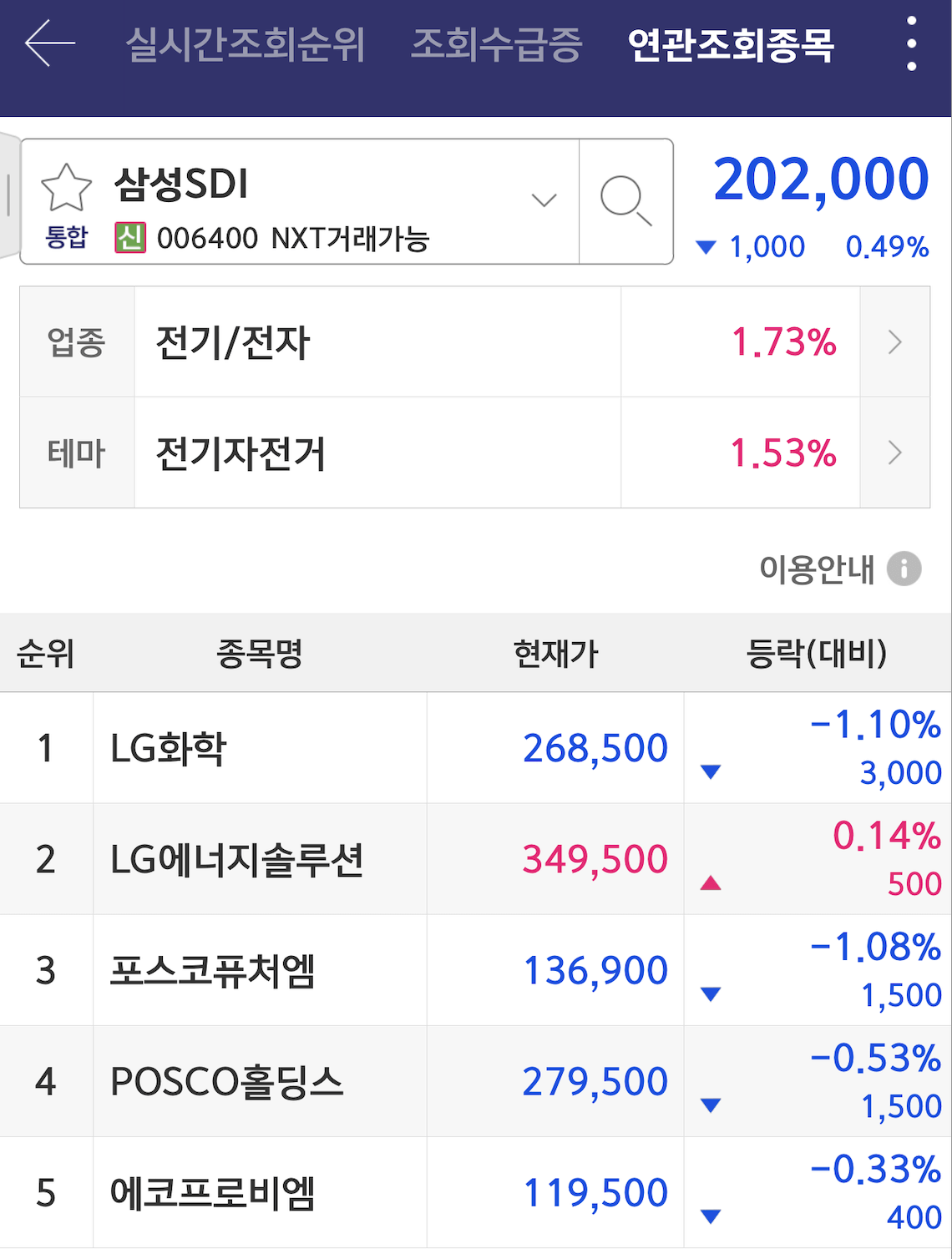The height and width of the screenshot is (1259, 952).
Task: Tap the favorite star next to 삼성SDI
Action: tap(68, 185)
